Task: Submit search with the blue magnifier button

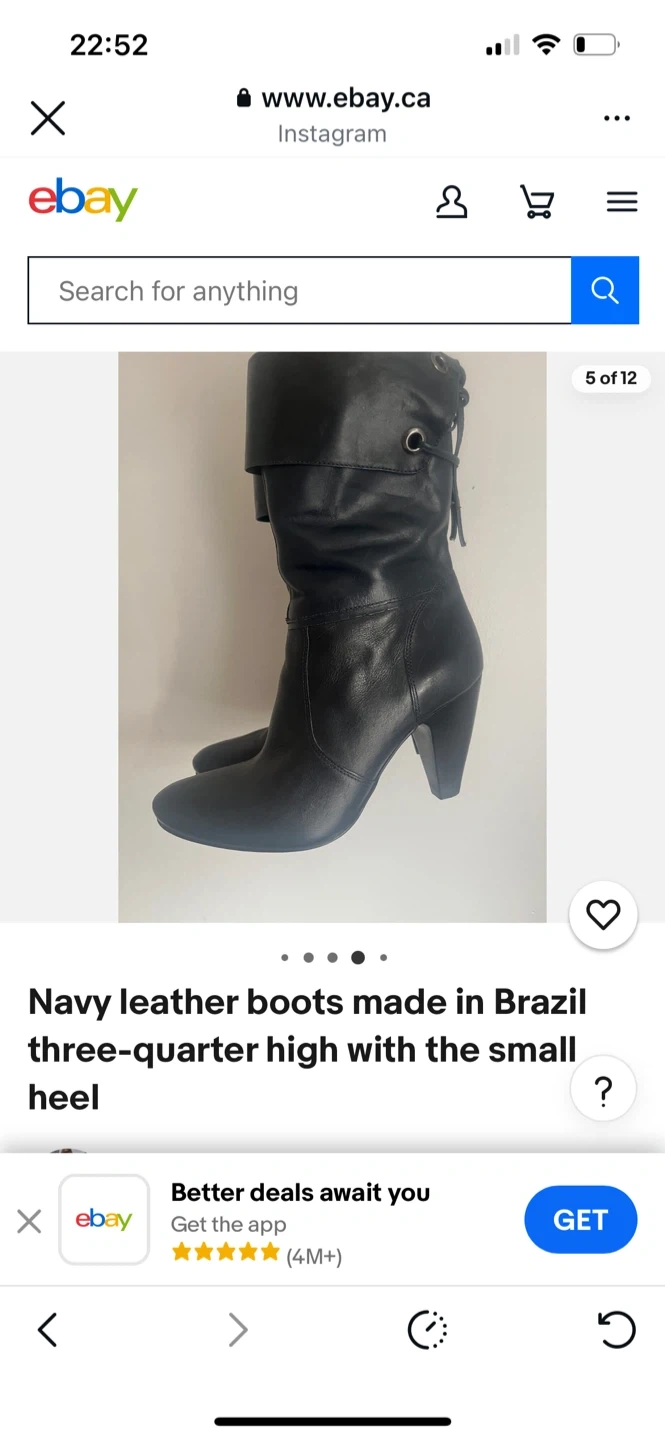Action: click(x=605, y=291)
